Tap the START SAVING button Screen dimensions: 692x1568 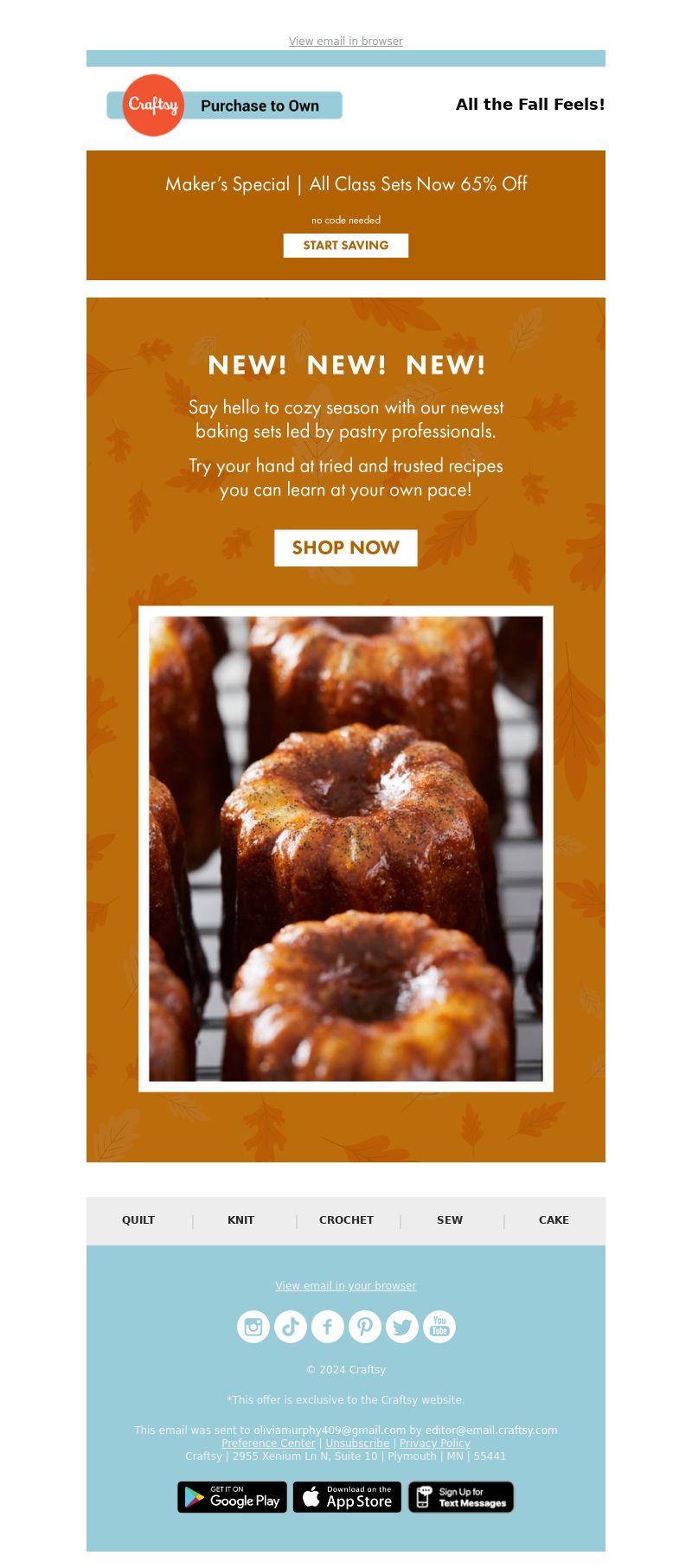tap(345, 246)
